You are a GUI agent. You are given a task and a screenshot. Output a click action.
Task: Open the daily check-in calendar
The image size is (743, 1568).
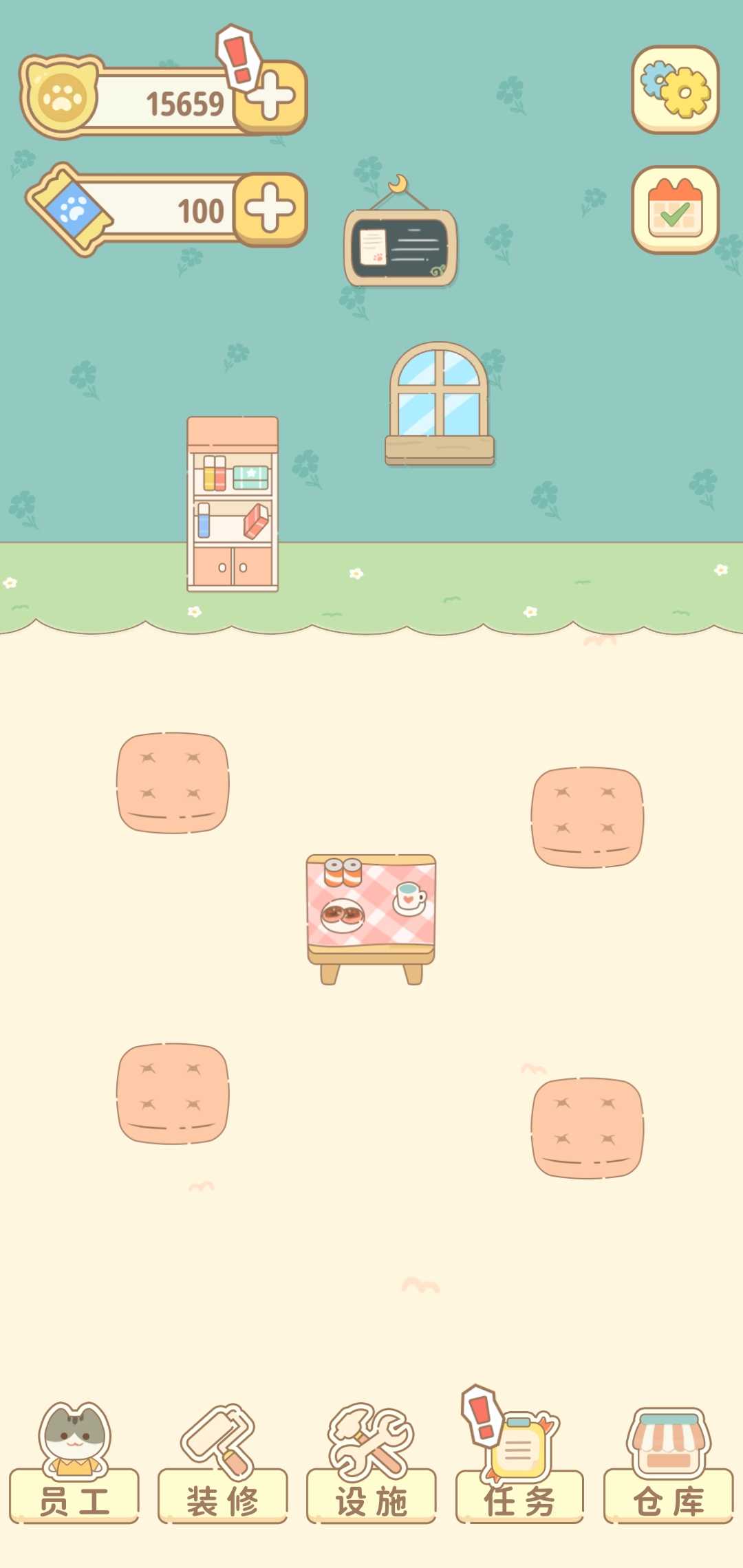point(677,210)
